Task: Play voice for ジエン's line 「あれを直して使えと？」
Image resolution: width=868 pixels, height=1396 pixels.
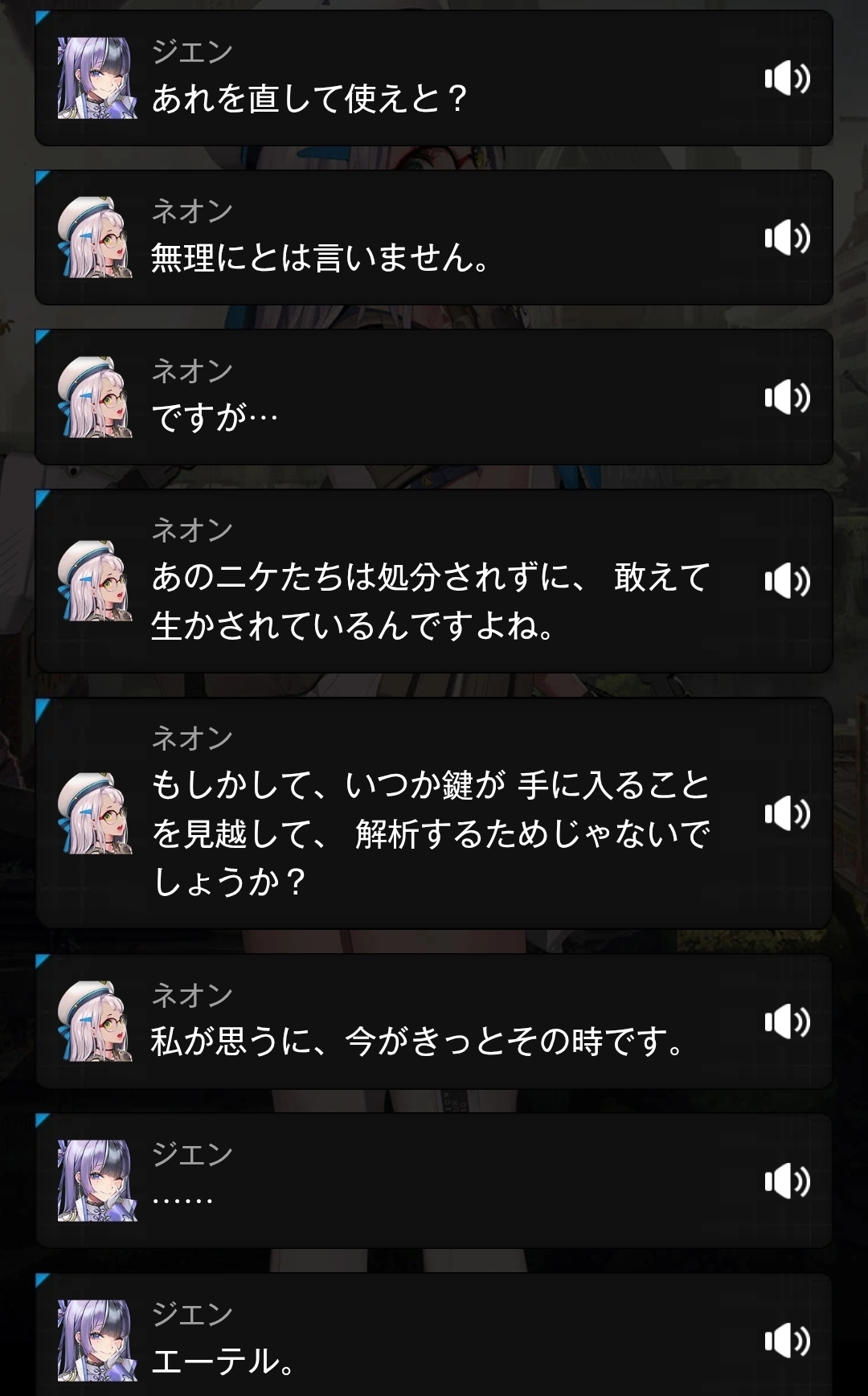Action: pyautogui.click(x=787, y=78)
